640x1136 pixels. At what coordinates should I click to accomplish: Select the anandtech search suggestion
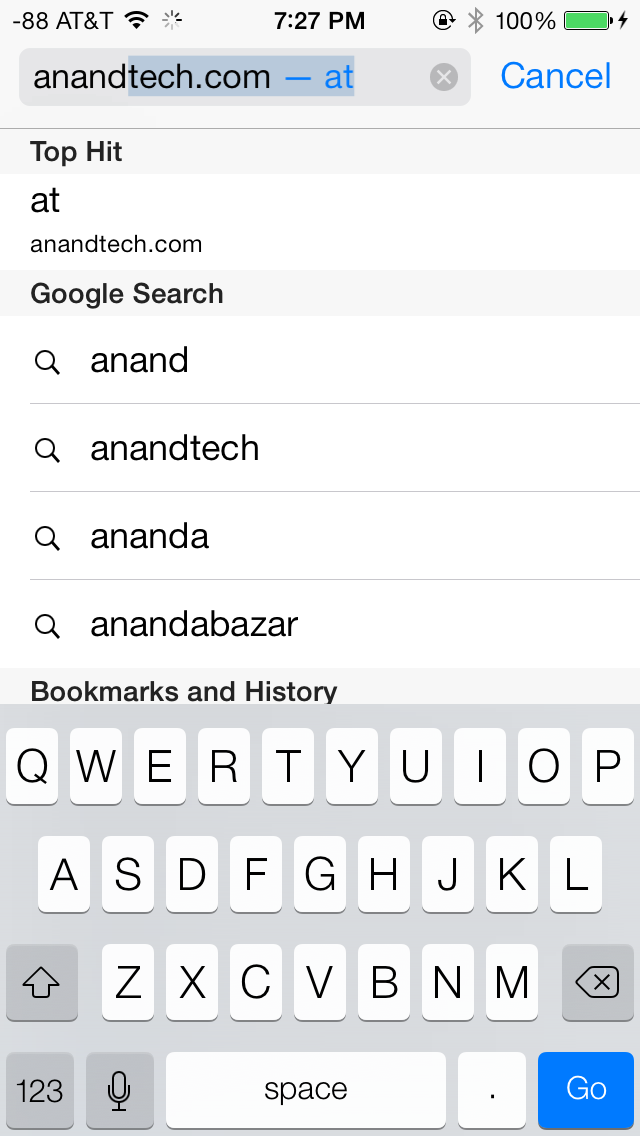(320, 448)
